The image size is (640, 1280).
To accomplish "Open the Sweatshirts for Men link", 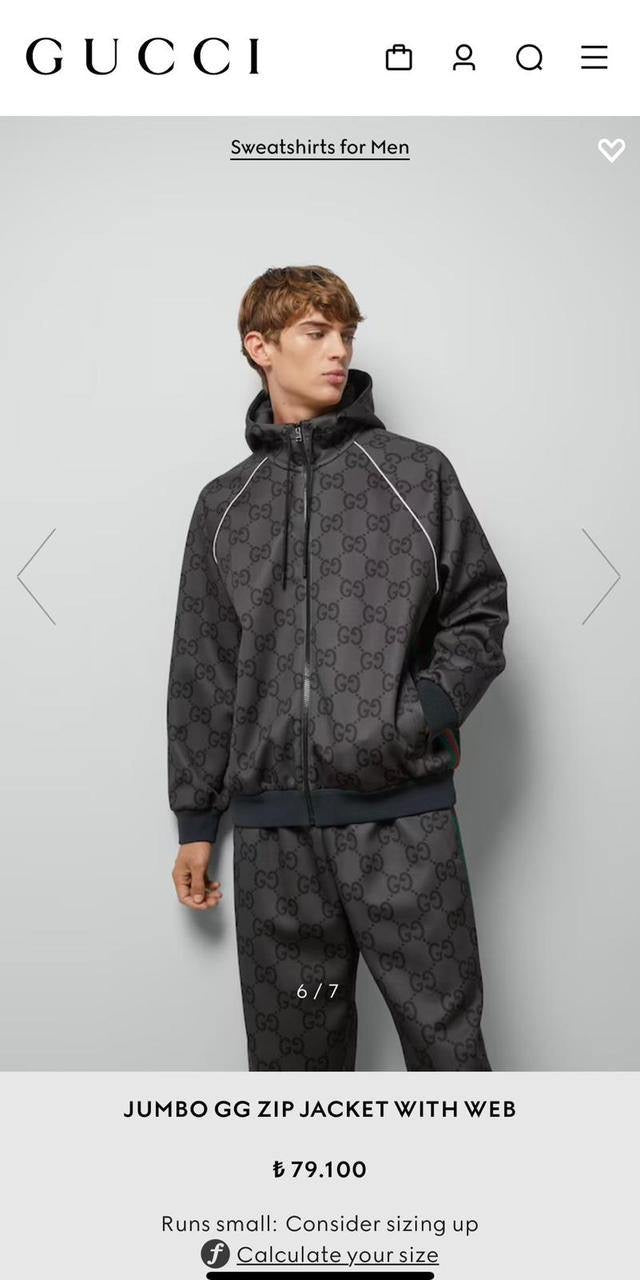I will (x=320, y=147).
